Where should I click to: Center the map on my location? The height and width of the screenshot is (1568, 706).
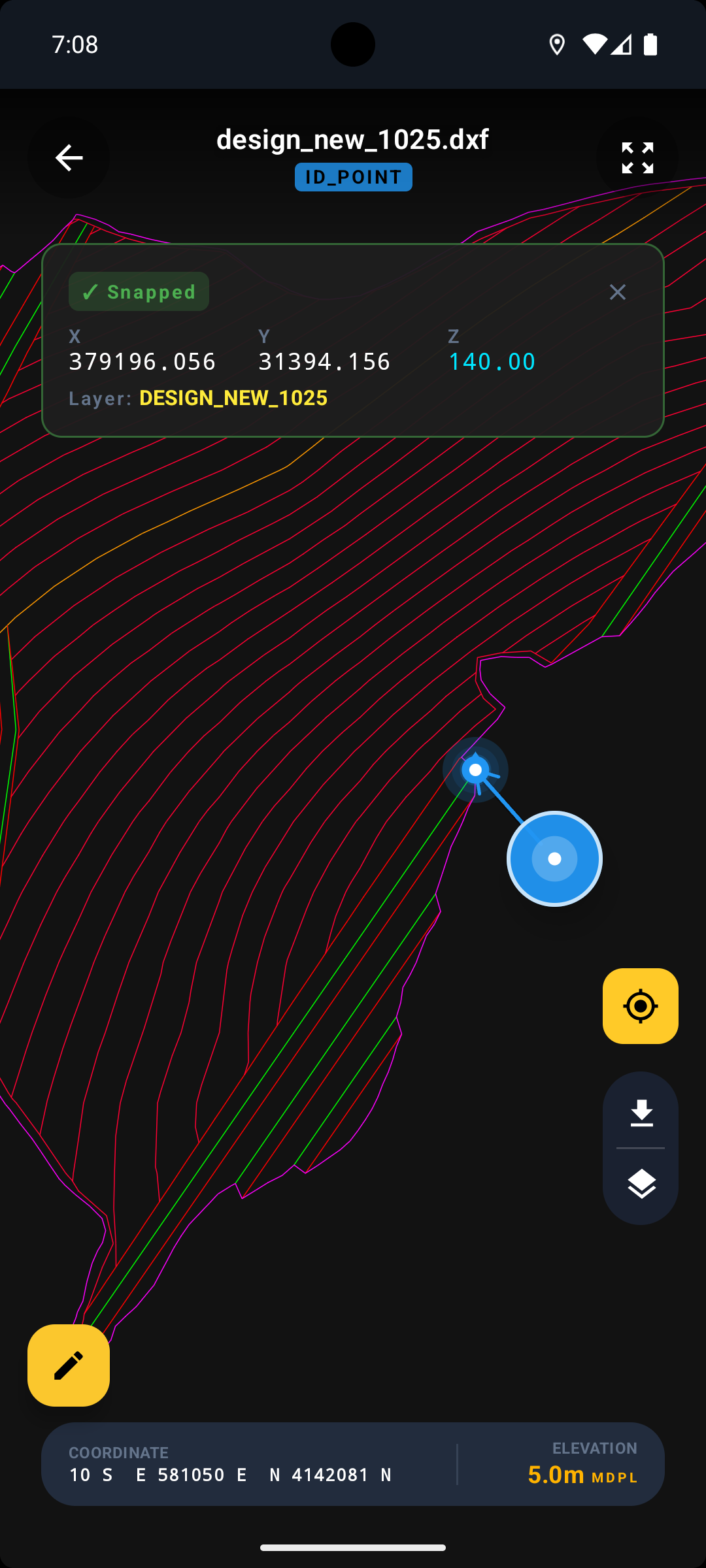(640, 1006)
